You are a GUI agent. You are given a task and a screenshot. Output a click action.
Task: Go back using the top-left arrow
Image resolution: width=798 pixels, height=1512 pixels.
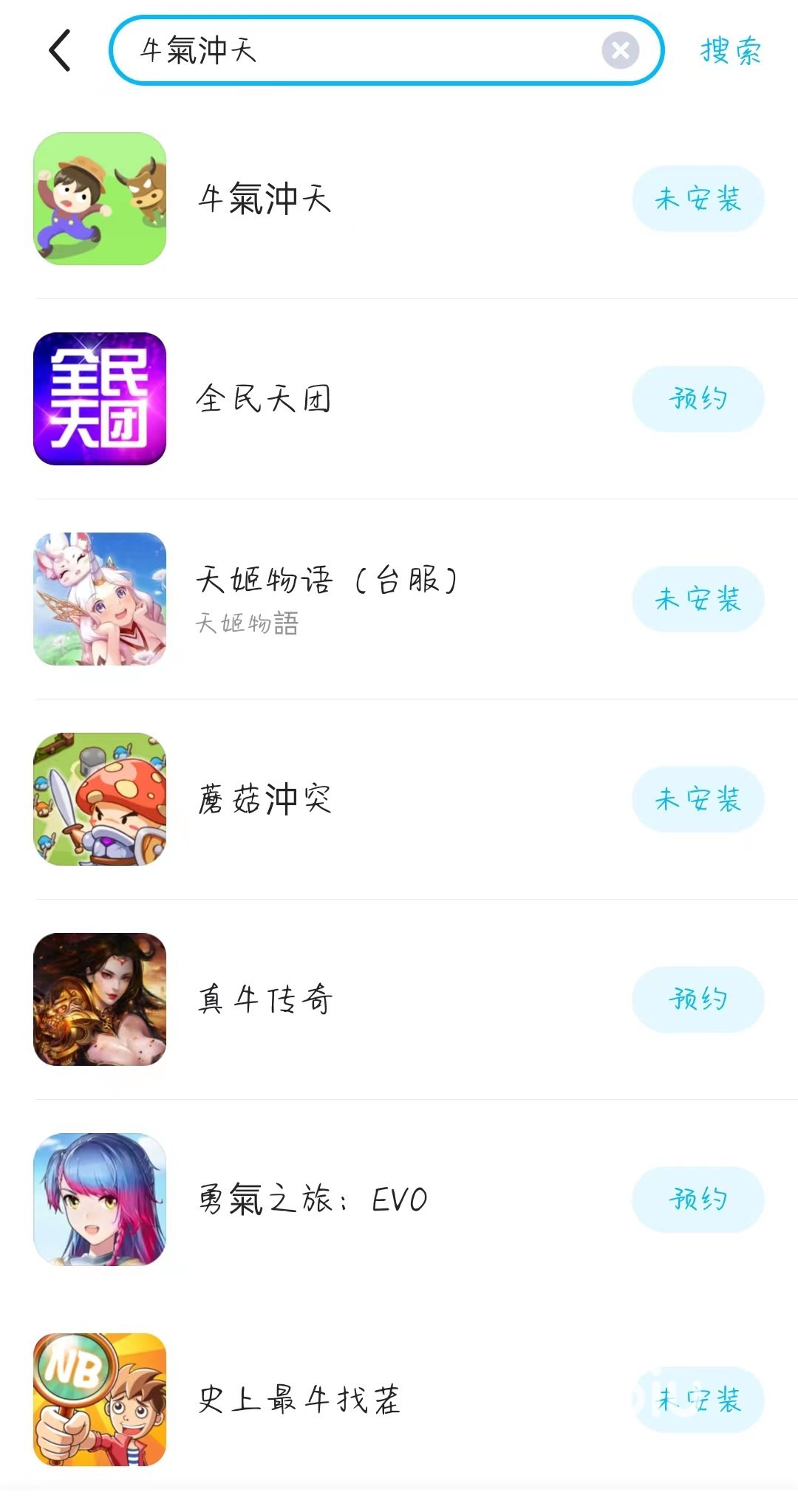pos(60,50)
